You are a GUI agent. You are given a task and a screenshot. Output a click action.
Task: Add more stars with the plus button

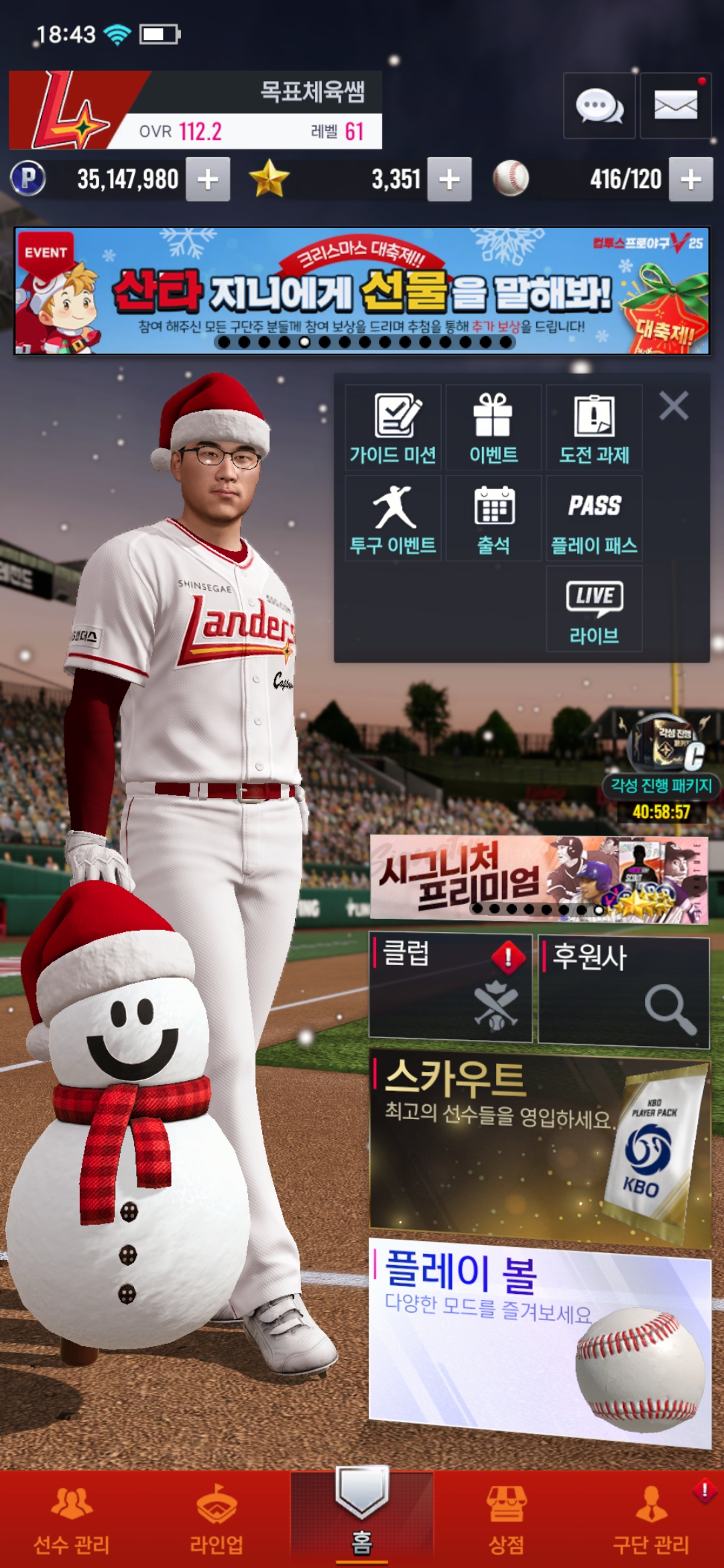449,179
